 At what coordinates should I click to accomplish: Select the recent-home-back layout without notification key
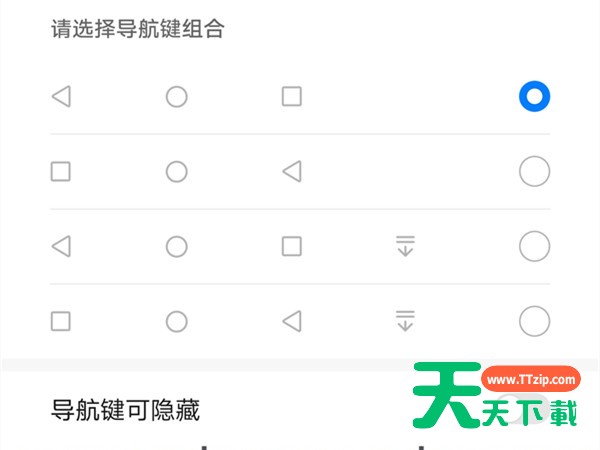534,172
